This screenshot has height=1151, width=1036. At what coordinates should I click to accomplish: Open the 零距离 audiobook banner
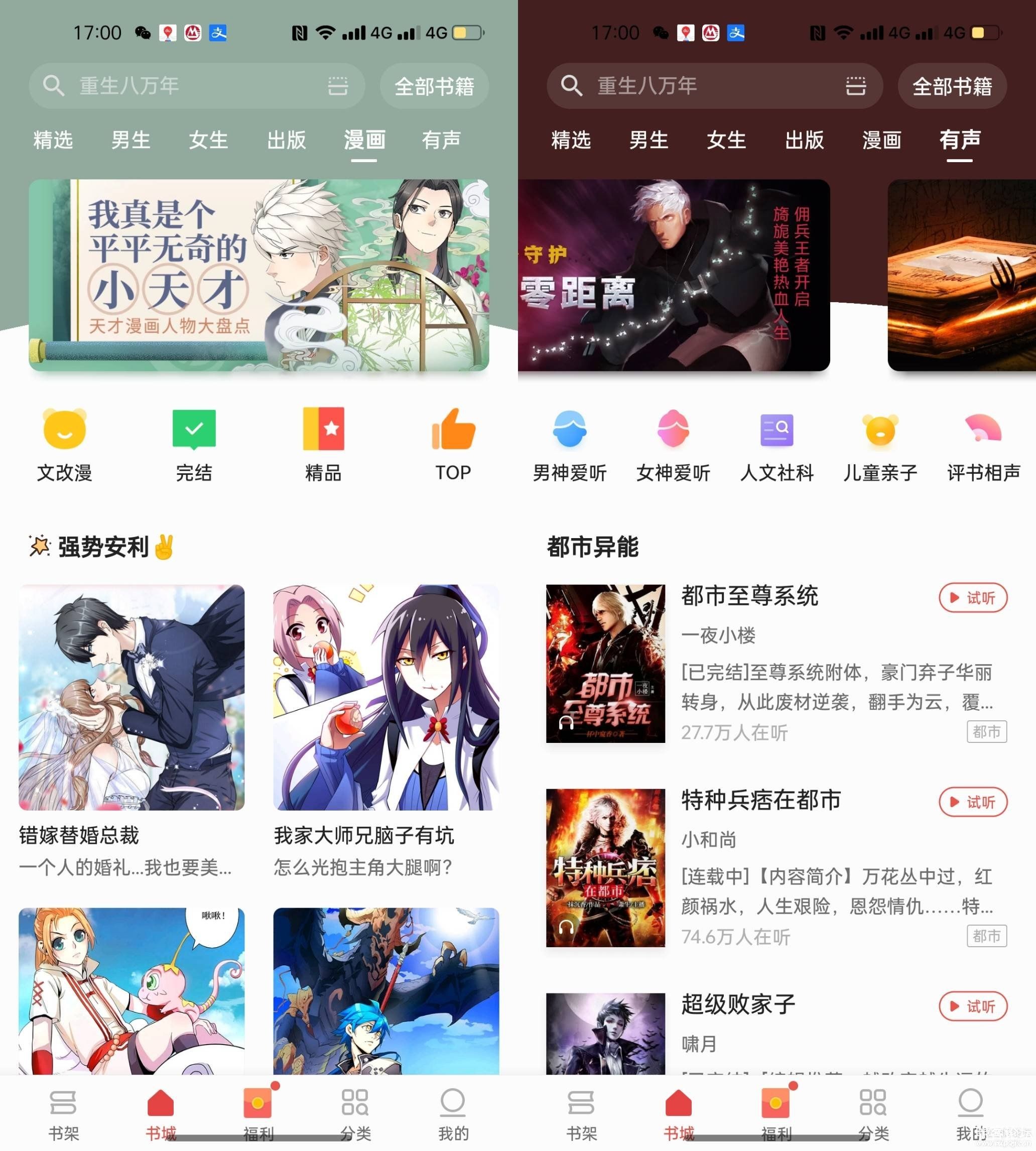[x=674, y=275]
